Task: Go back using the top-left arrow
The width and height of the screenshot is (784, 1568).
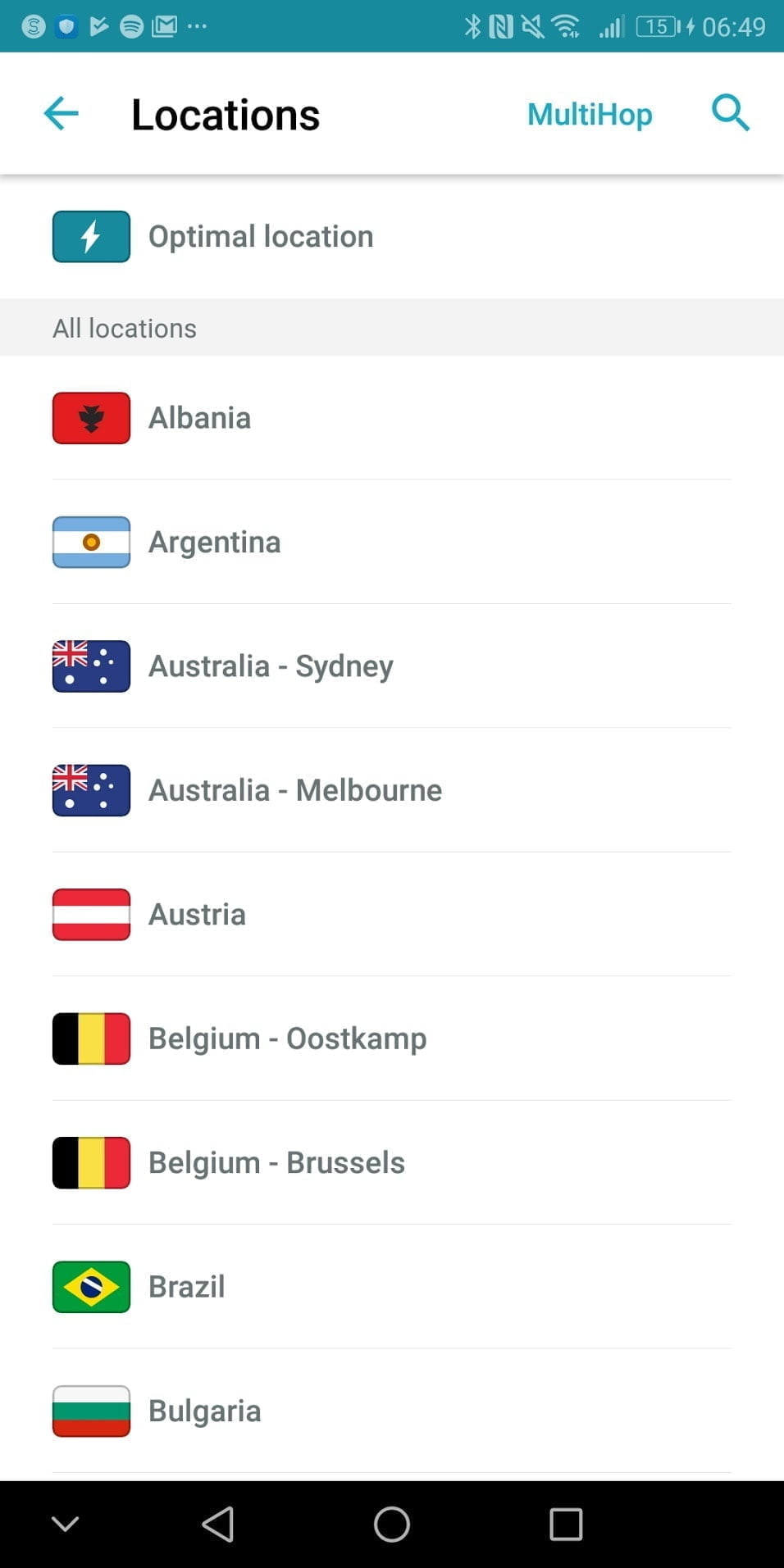Action: coord(62,113)
